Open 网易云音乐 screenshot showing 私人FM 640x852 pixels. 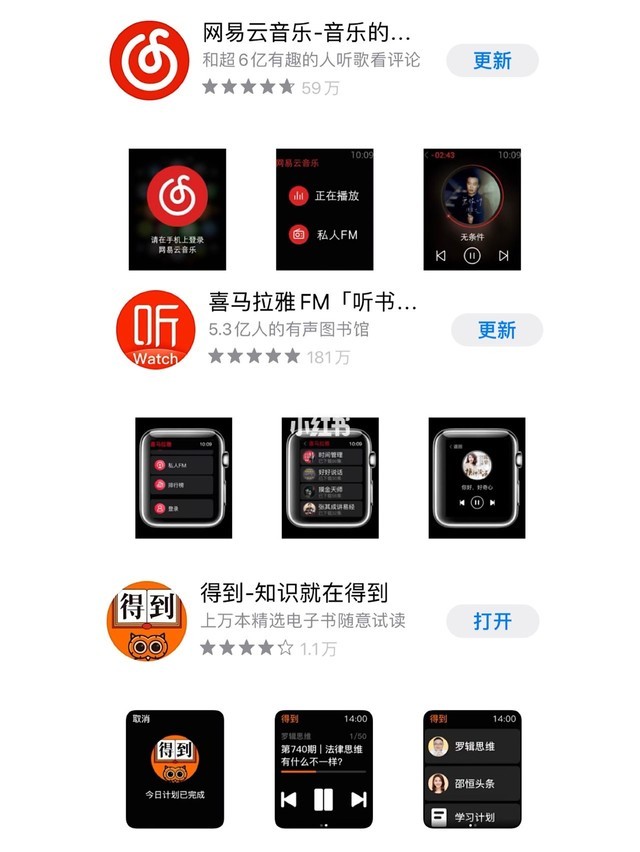tap(325, 210)
